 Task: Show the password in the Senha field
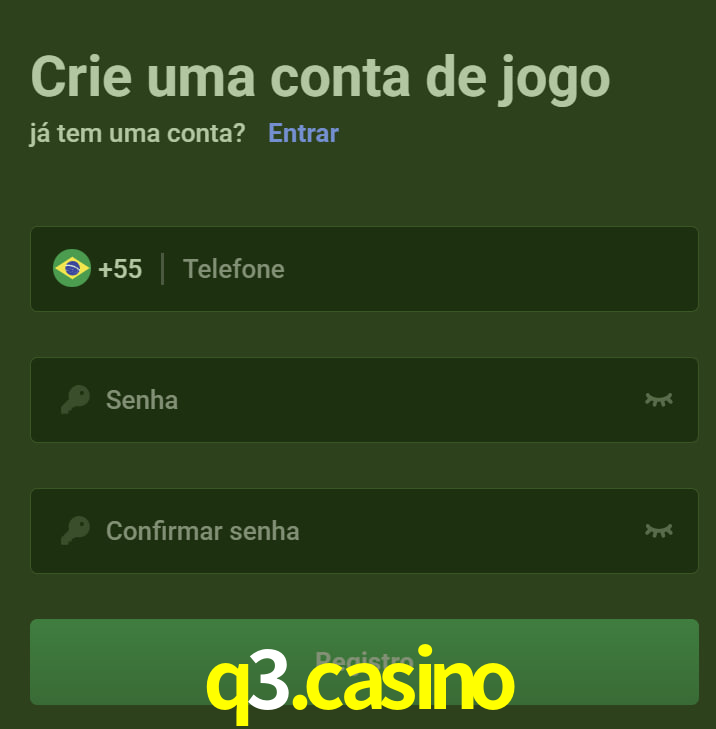[x=658, y=400]
